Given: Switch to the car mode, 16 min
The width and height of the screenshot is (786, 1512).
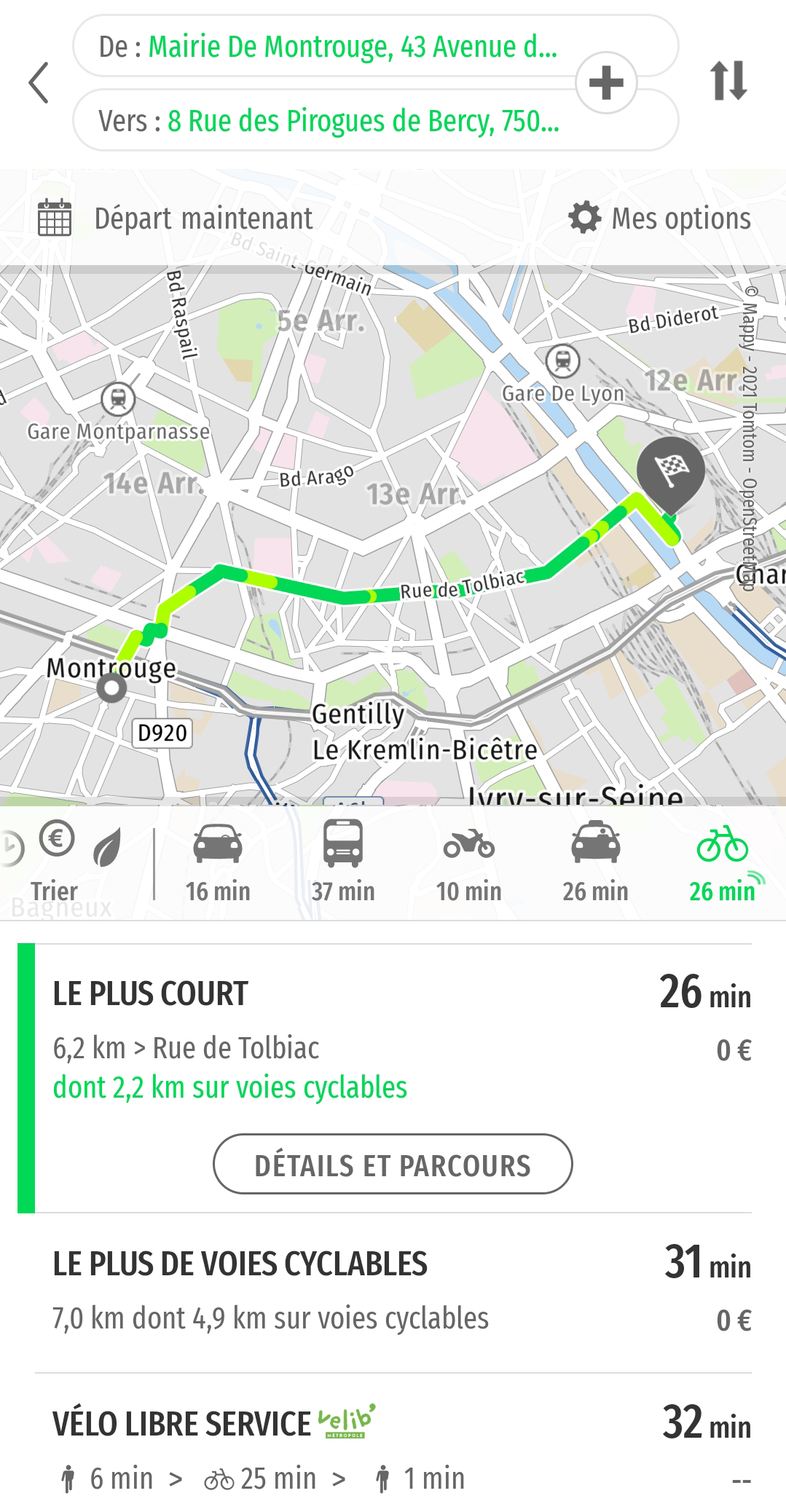Looking at the screenshot, I should [x=218, y=863].
